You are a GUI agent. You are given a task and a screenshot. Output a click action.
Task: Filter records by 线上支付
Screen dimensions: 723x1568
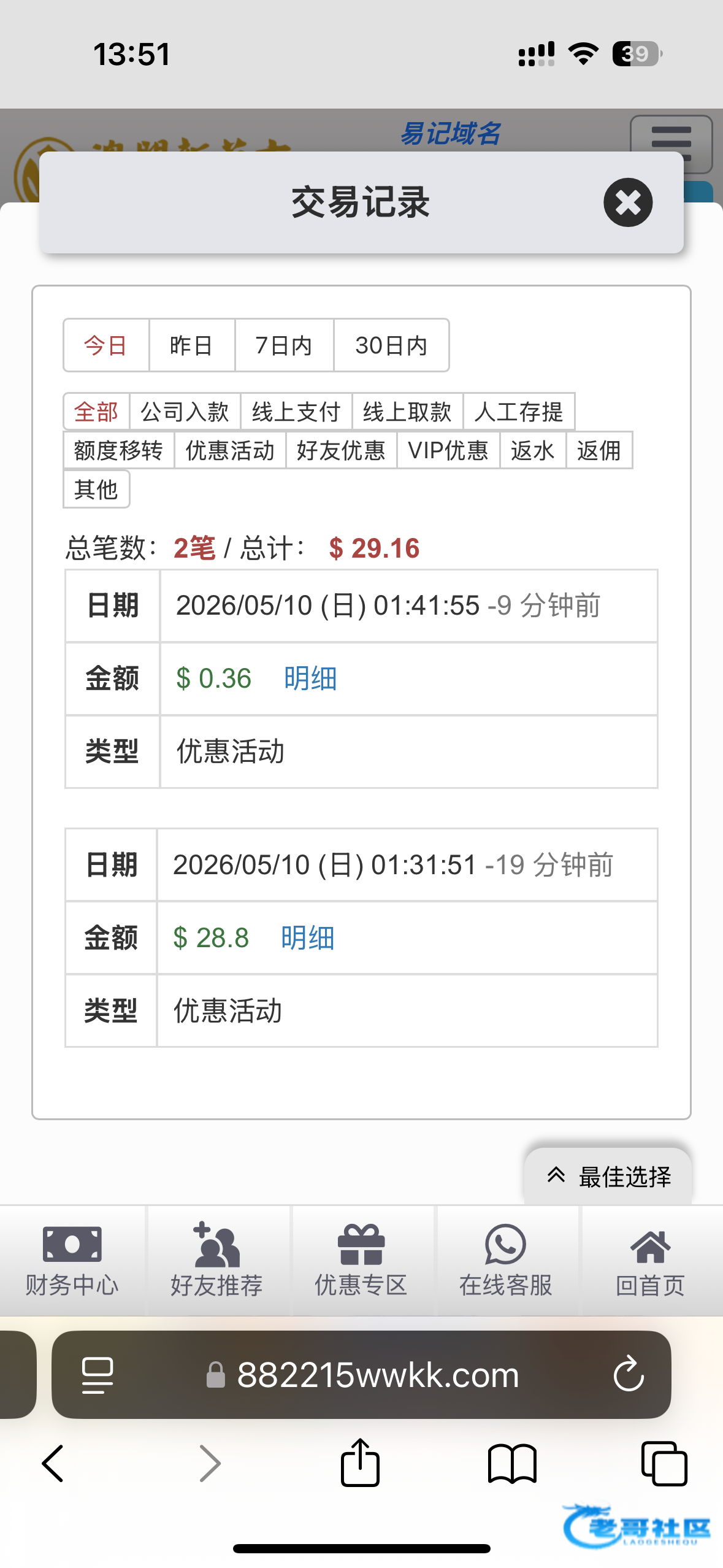(x=296, y=412)
